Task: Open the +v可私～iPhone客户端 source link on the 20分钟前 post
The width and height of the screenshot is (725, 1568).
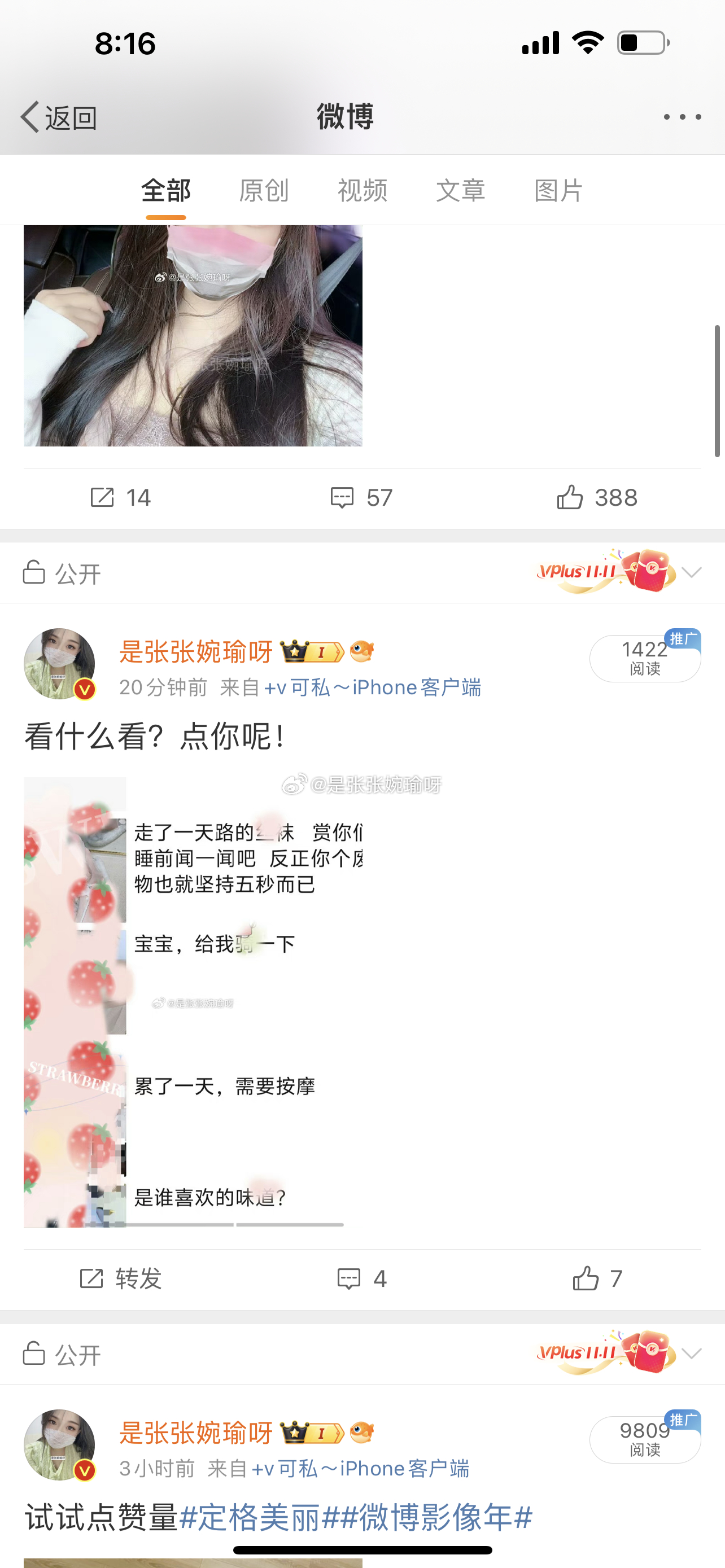Action: click(x=373, y=687)
